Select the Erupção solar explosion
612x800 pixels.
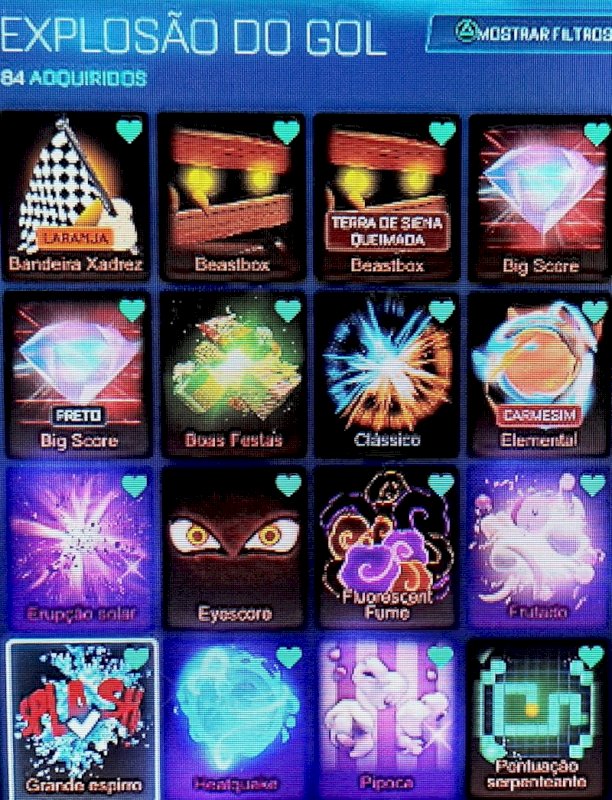tap(76, 545)
